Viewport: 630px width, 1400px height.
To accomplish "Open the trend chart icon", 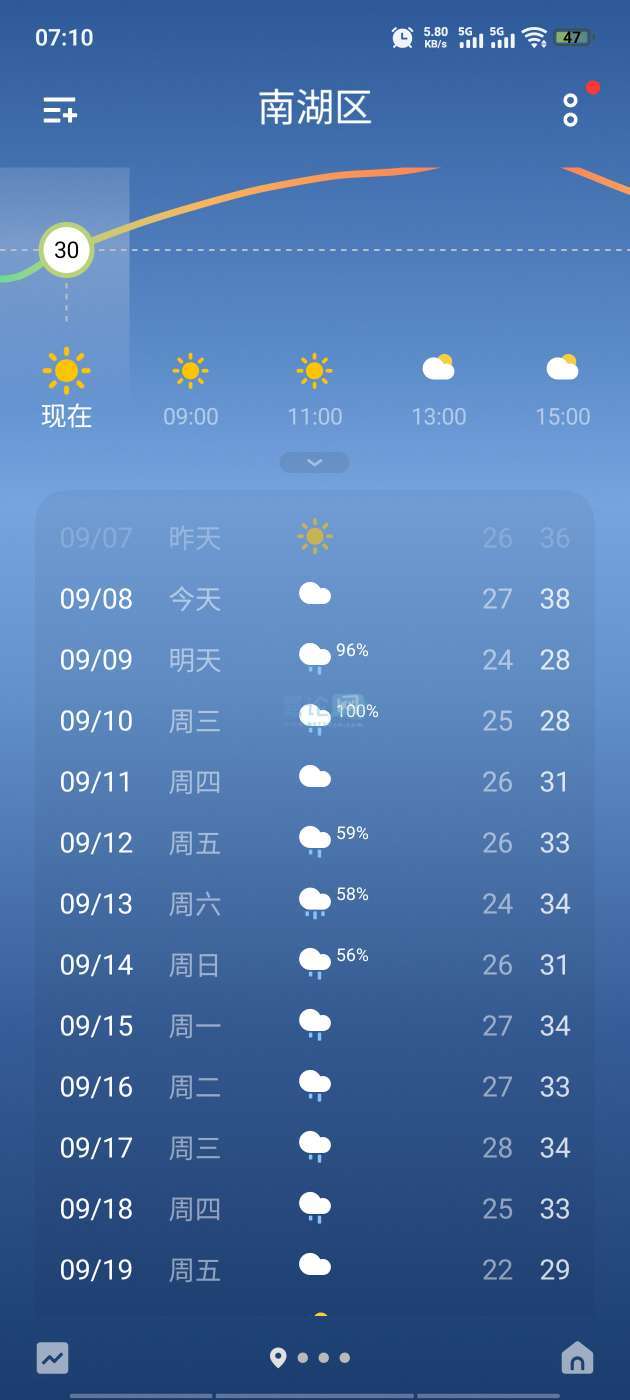I will [52, 1358].
